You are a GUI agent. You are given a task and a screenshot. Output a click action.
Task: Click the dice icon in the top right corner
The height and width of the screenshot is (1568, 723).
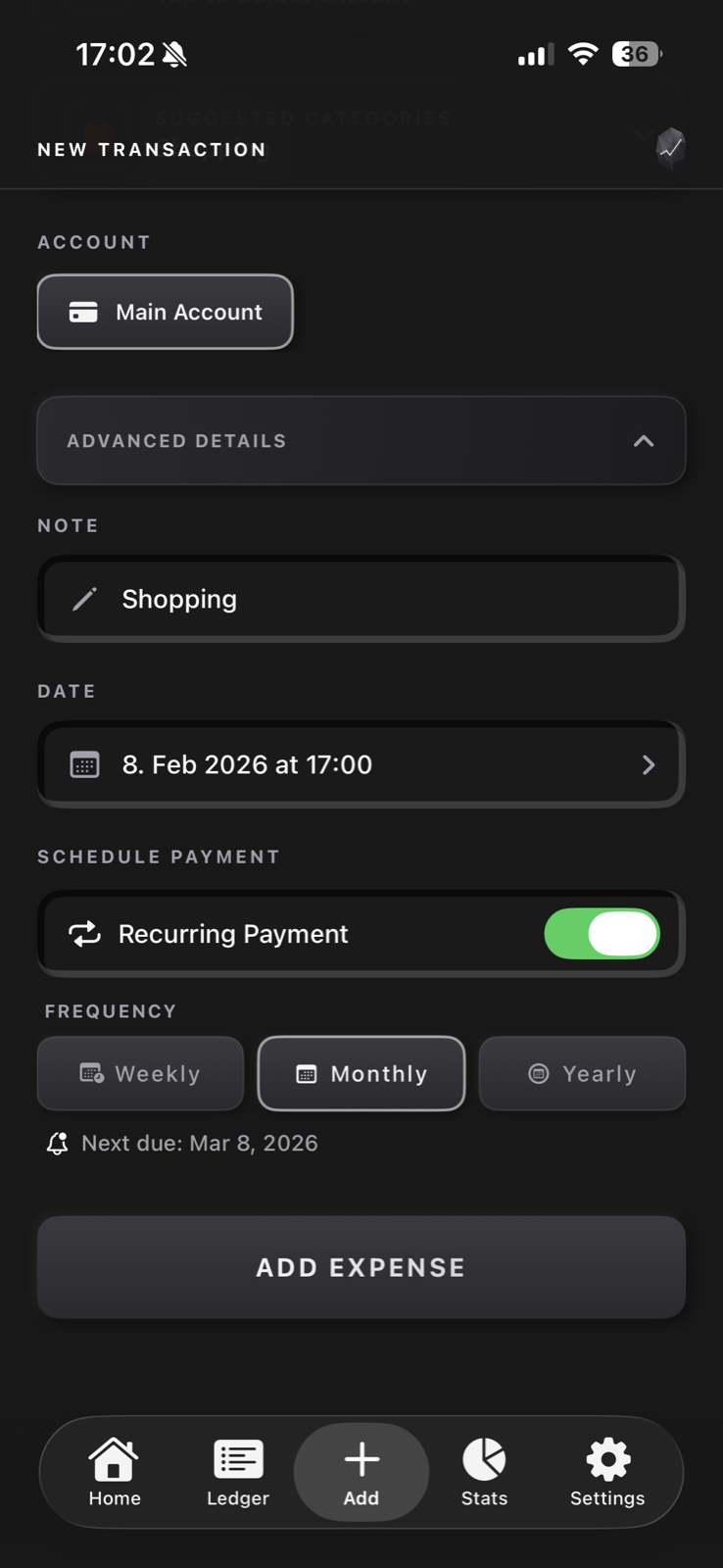pos(670,147)
